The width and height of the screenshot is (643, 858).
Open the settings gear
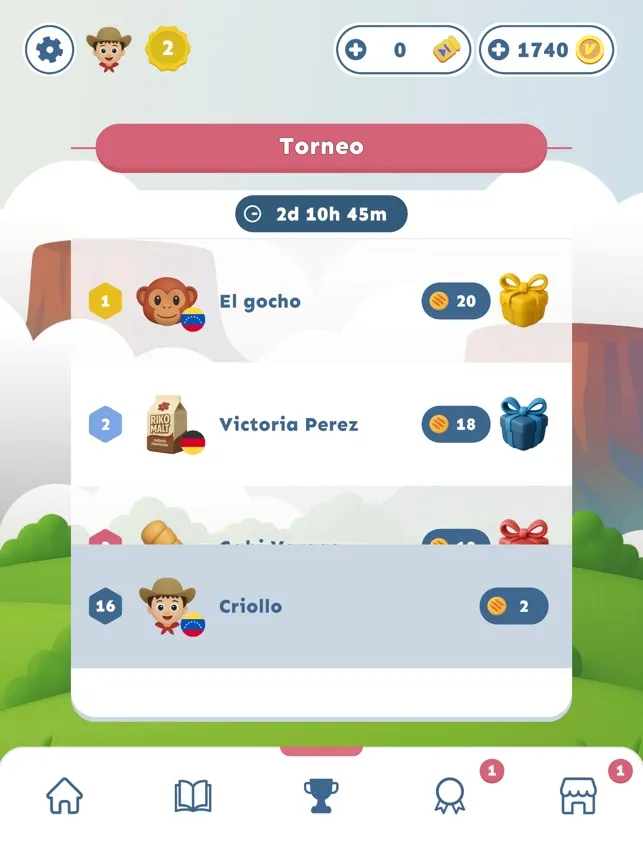49,50
